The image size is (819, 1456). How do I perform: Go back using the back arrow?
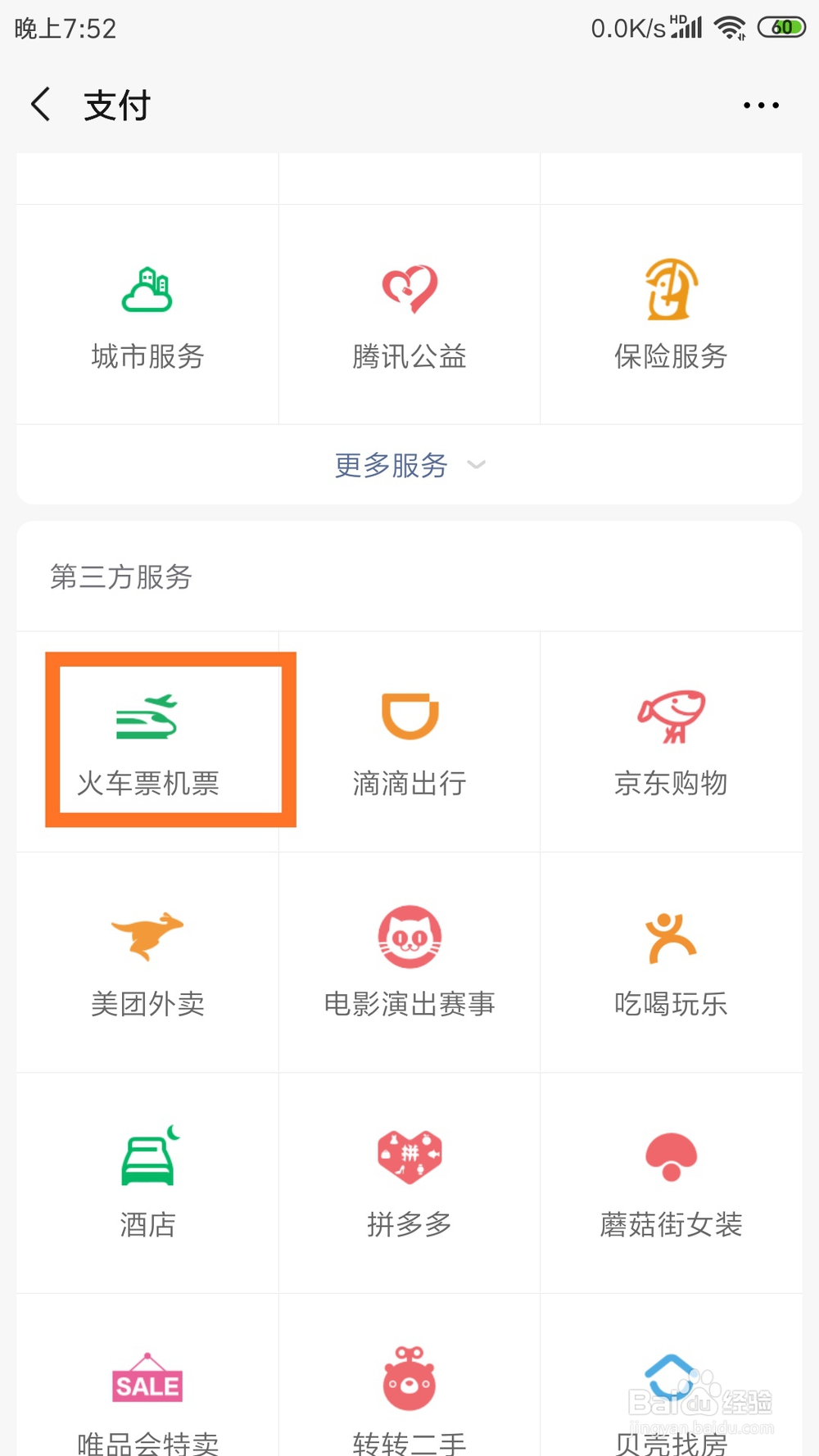coord(41,104)
